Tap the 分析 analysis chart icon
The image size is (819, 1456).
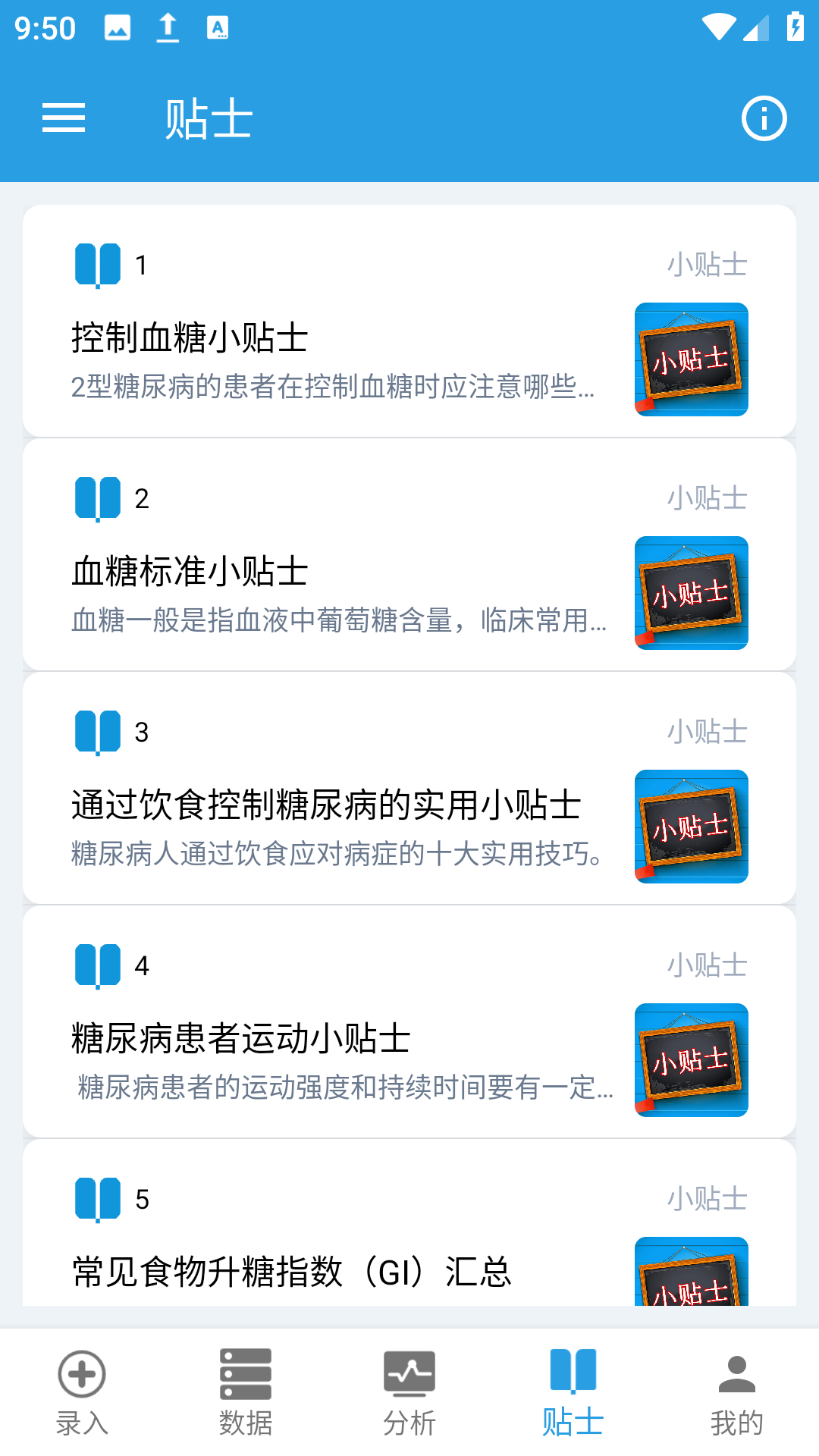409,1375
